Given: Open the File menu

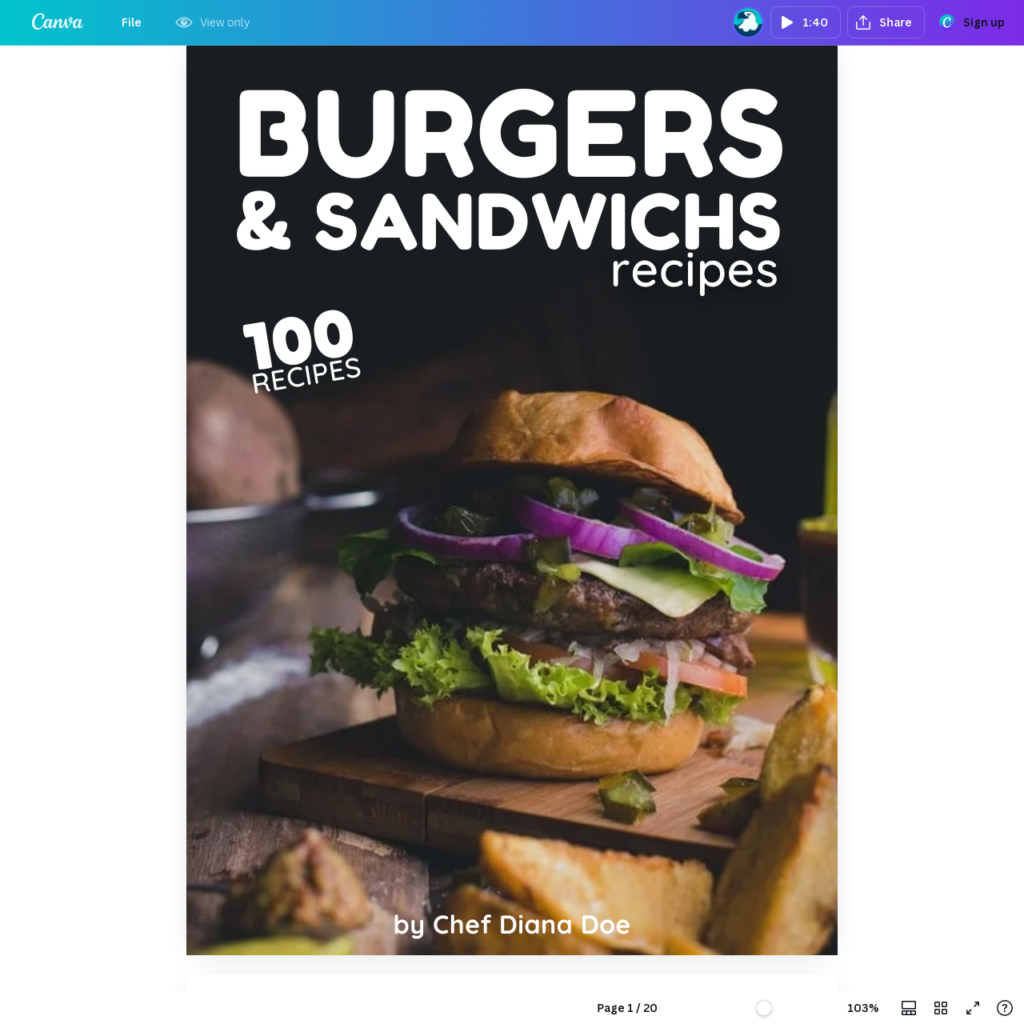Looking at the screenshot, I should coord(131,22).
